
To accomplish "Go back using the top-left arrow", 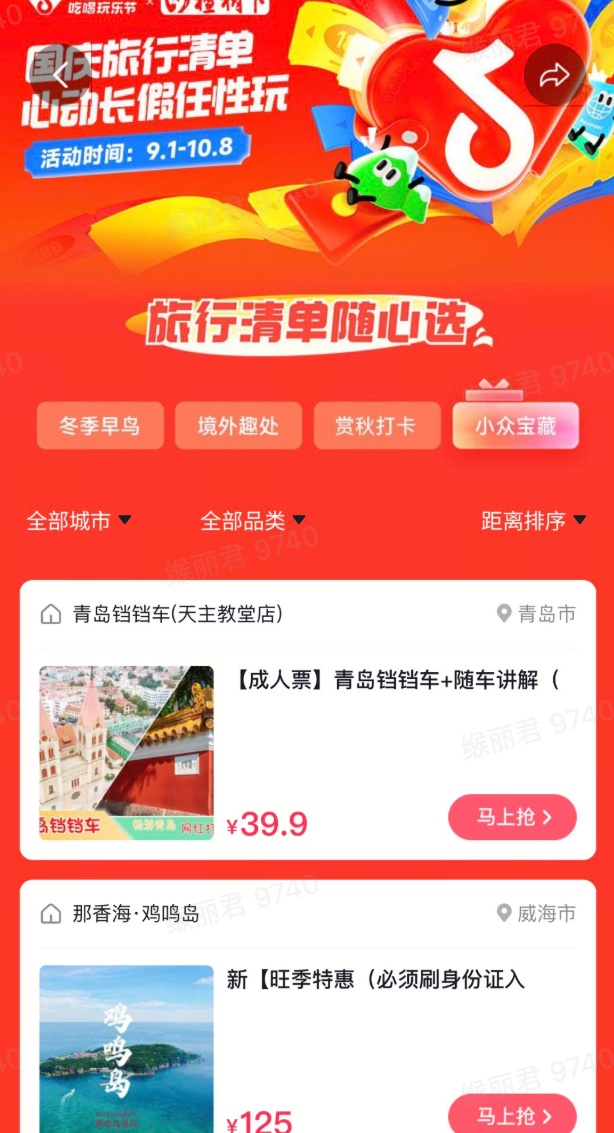I will point(62,74).
